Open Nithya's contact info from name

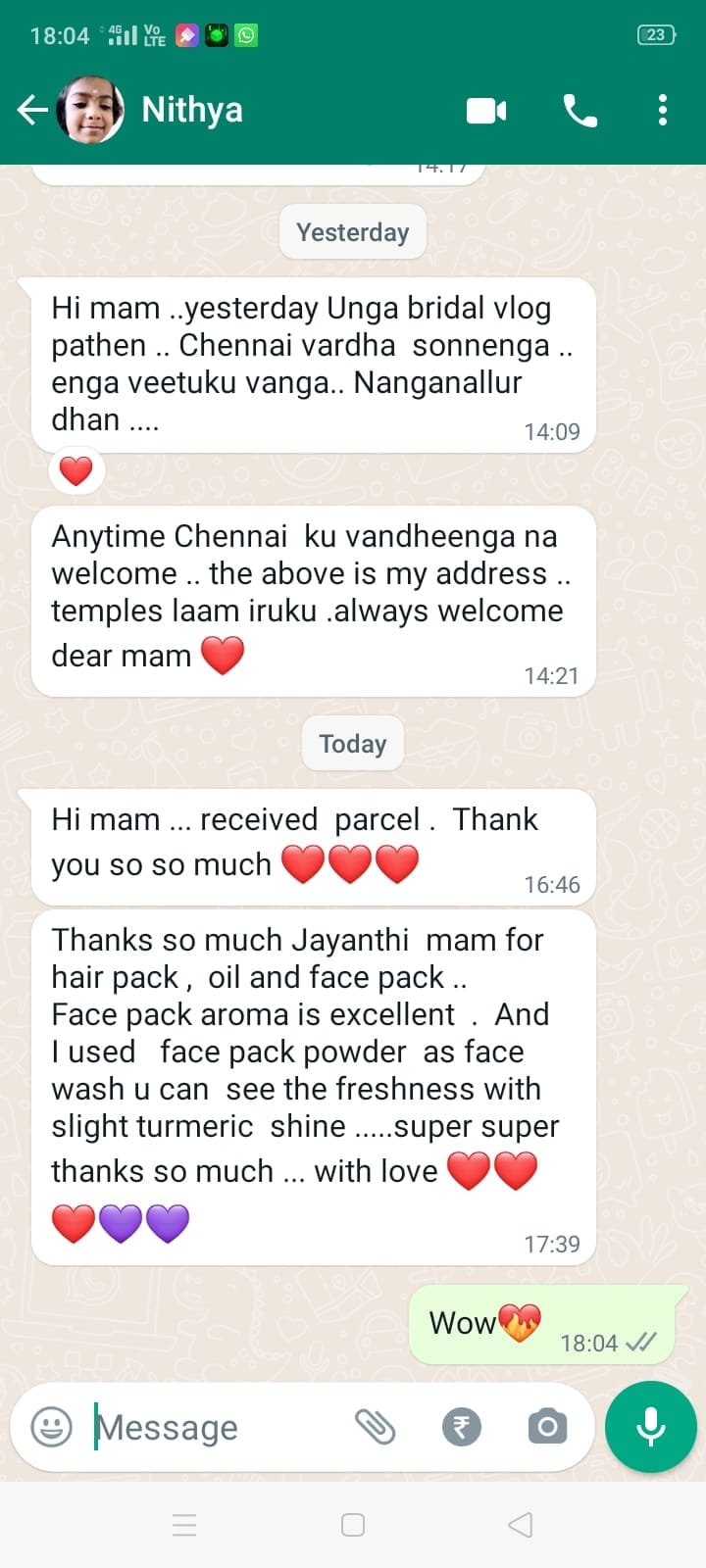[x=192, y=110]
